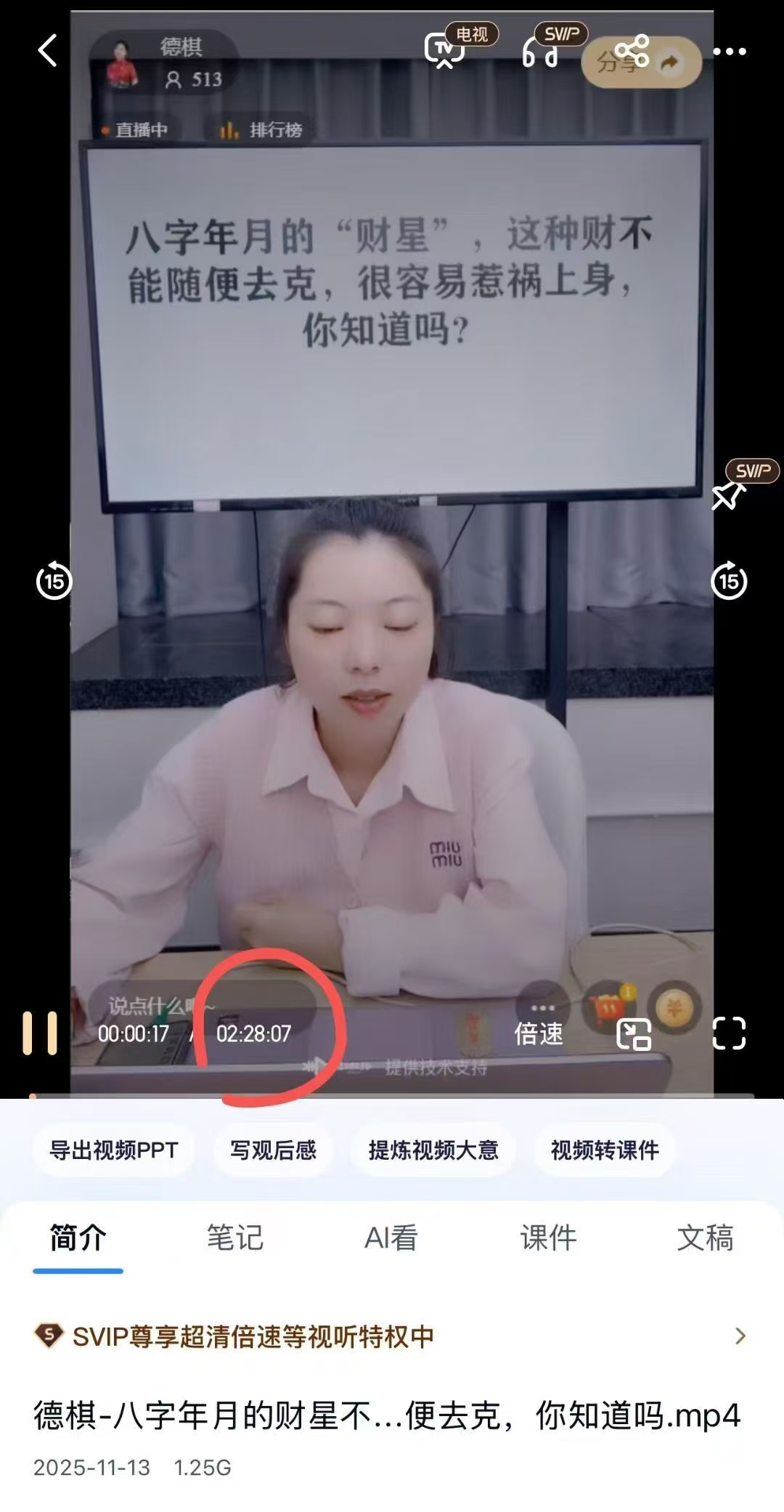Screen dimensions: 784x1512
Task: Pause the video
Action: 40,1033
